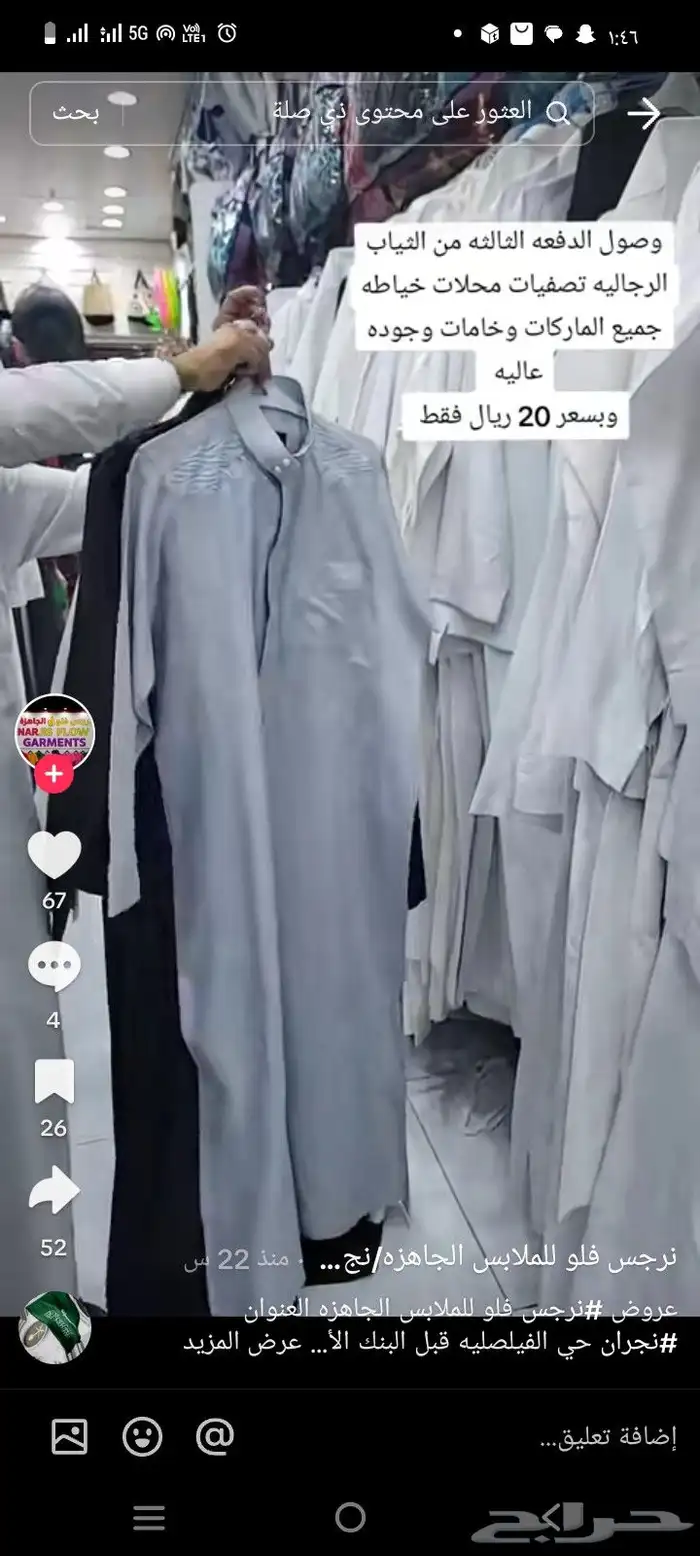
Task: Attach an image to the comment
Action: (70, 1437)
